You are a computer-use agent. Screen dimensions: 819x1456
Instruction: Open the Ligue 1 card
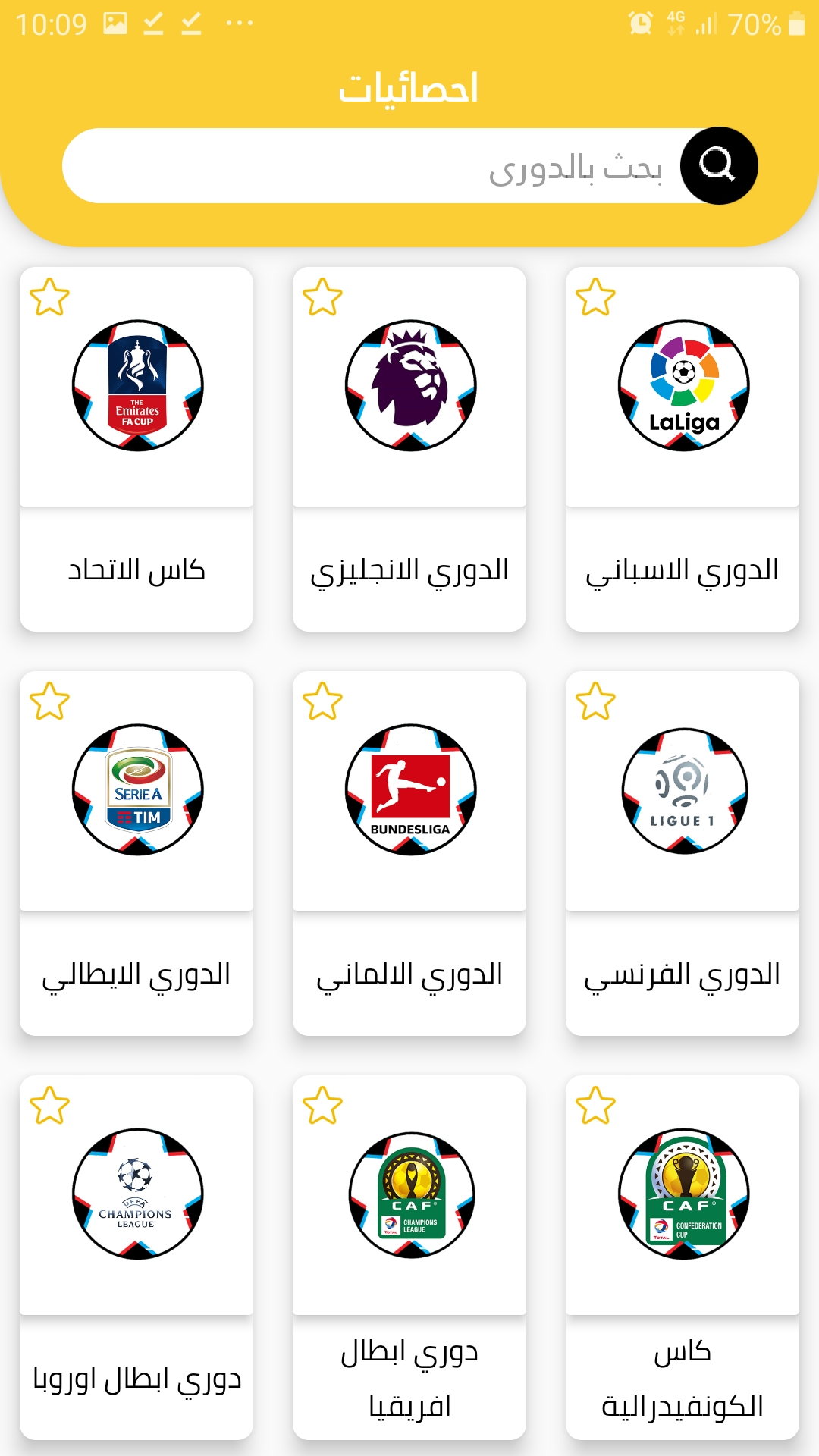tap(683, 790)
